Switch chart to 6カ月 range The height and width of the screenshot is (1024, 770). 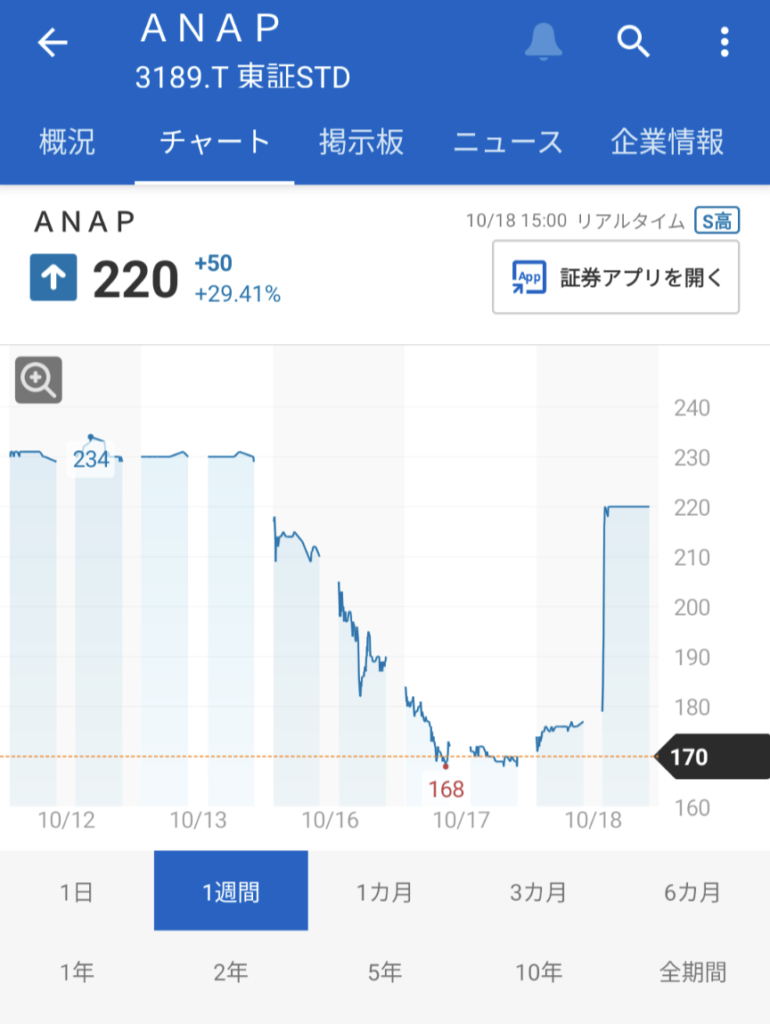[692, 891]
